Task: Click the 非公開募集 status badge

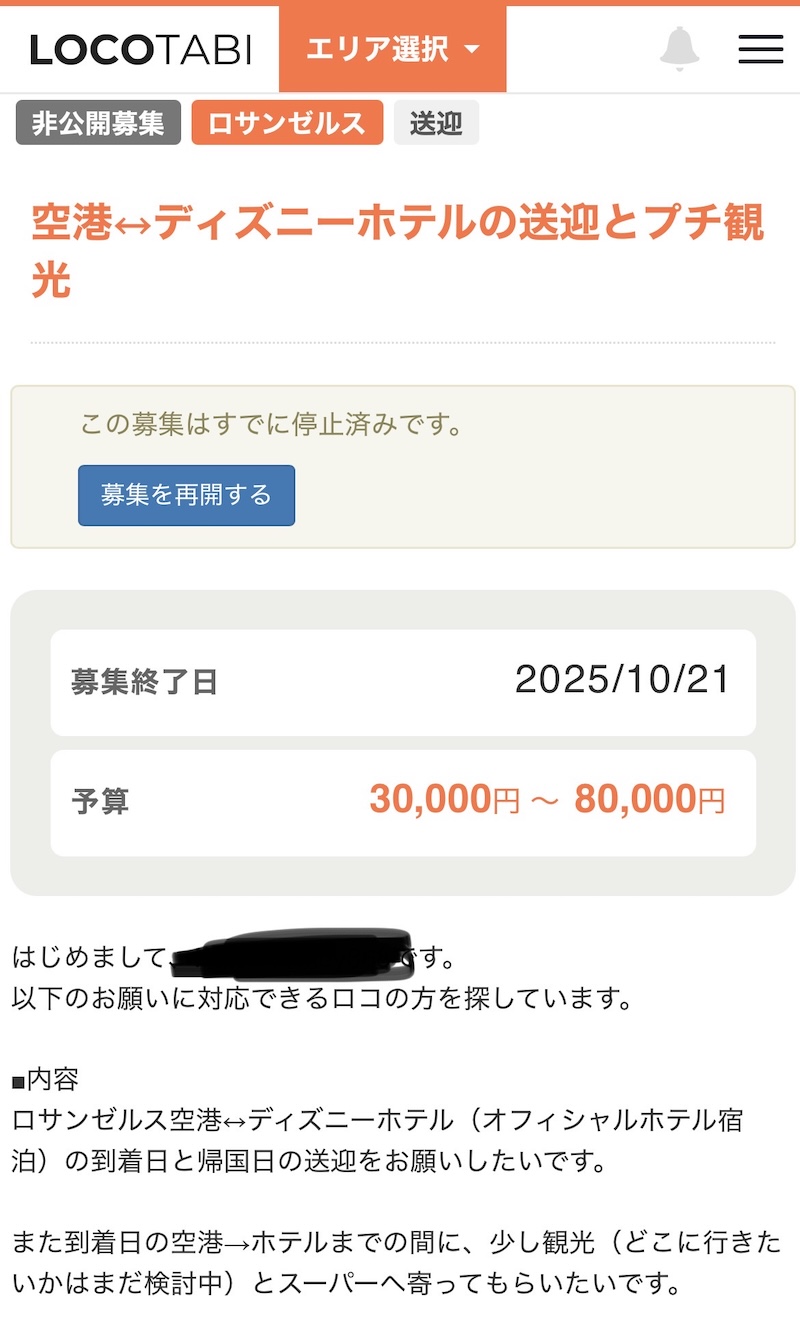Action: 97,122
